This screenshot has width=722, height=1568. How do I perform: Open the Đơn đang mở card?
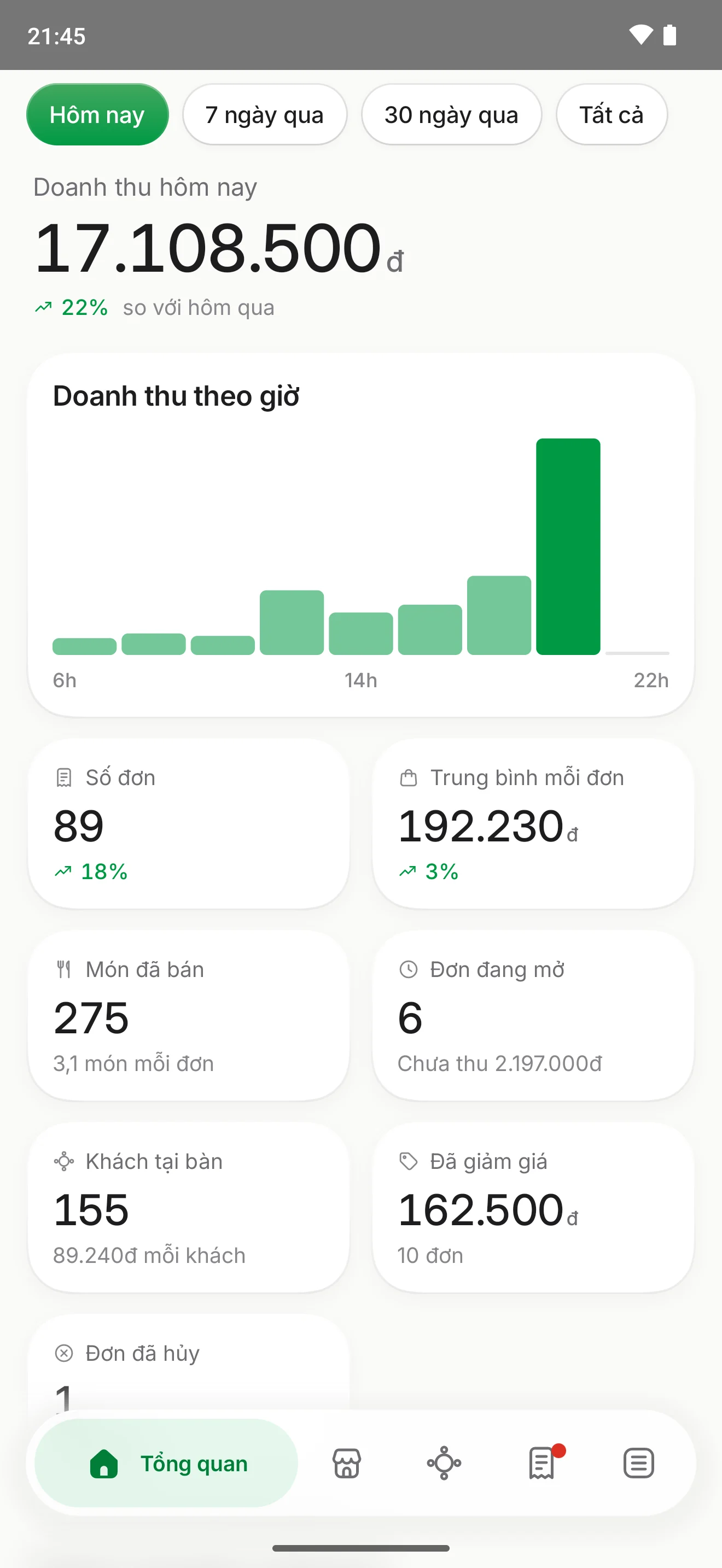[533, 1015]
